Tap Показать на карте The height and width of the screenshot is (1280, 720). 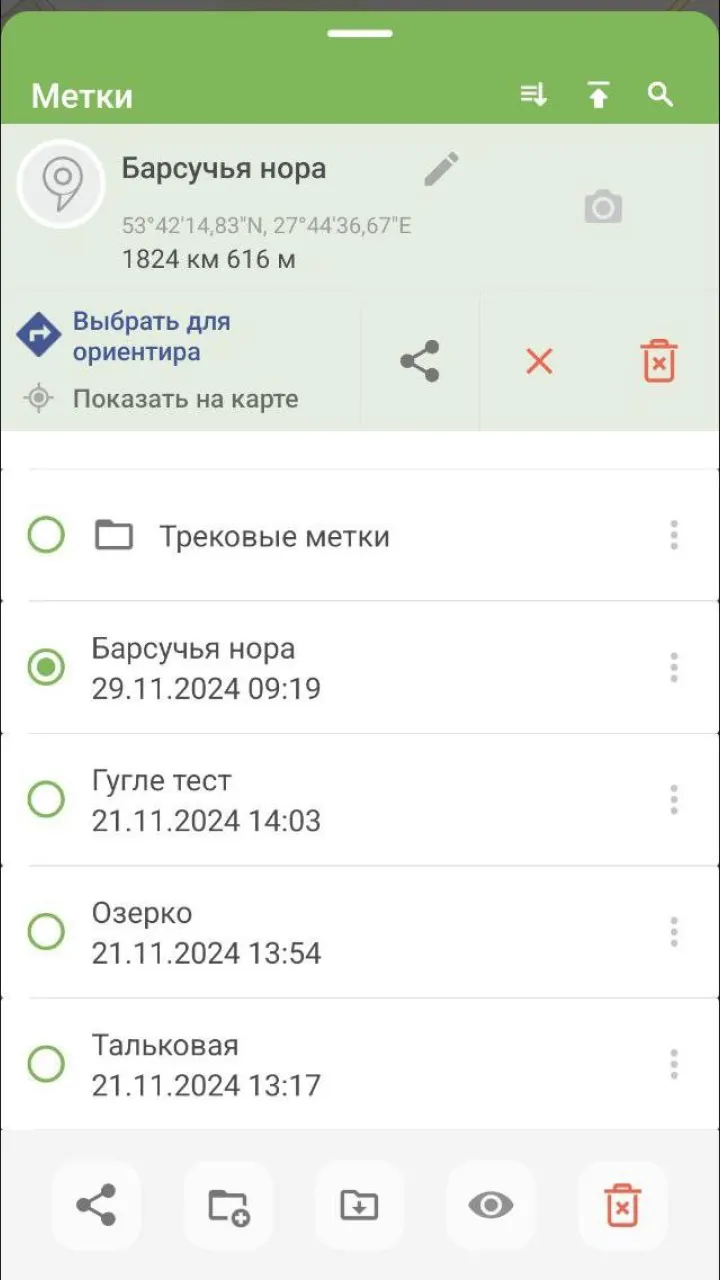[185, 399]
